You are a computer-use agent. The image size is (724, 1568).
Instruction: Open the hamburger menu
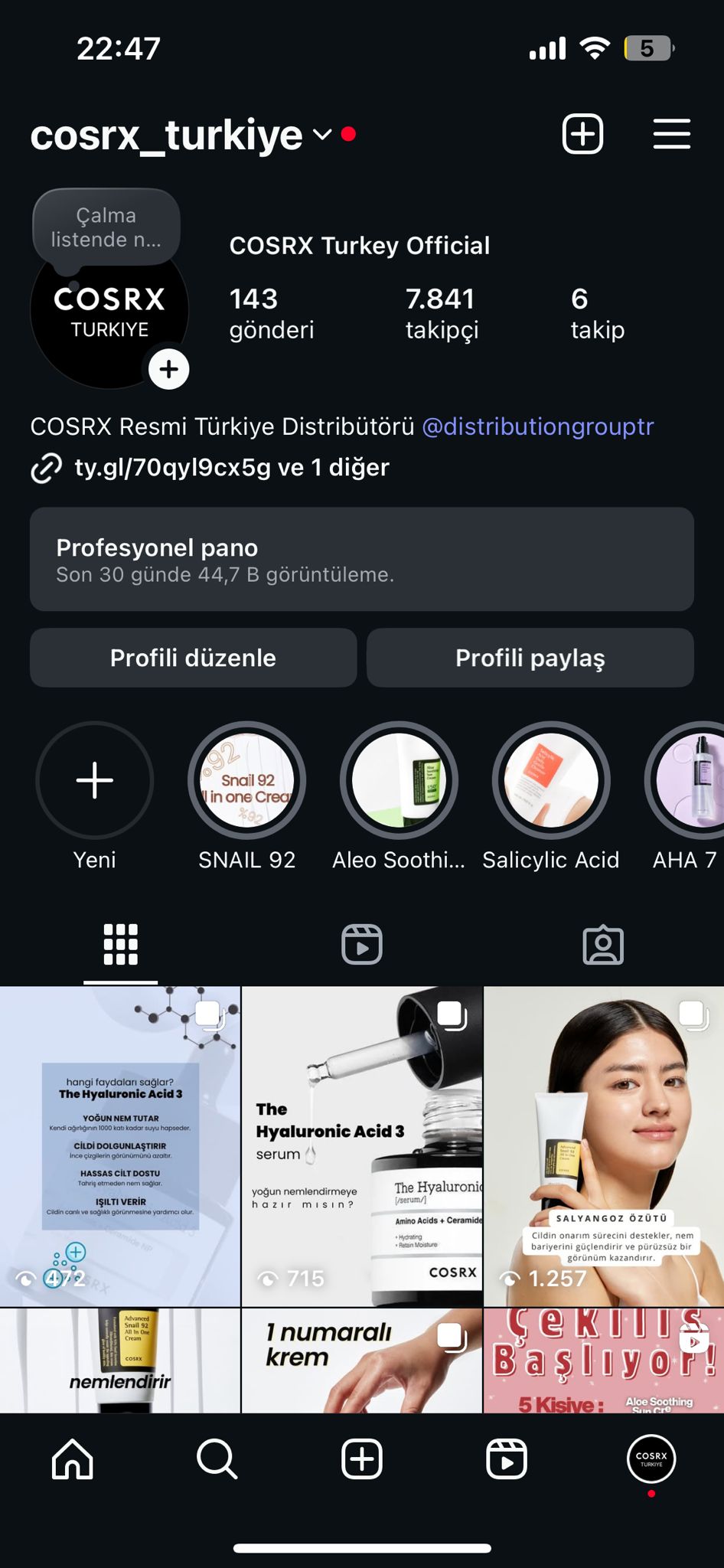click(671, 135)
